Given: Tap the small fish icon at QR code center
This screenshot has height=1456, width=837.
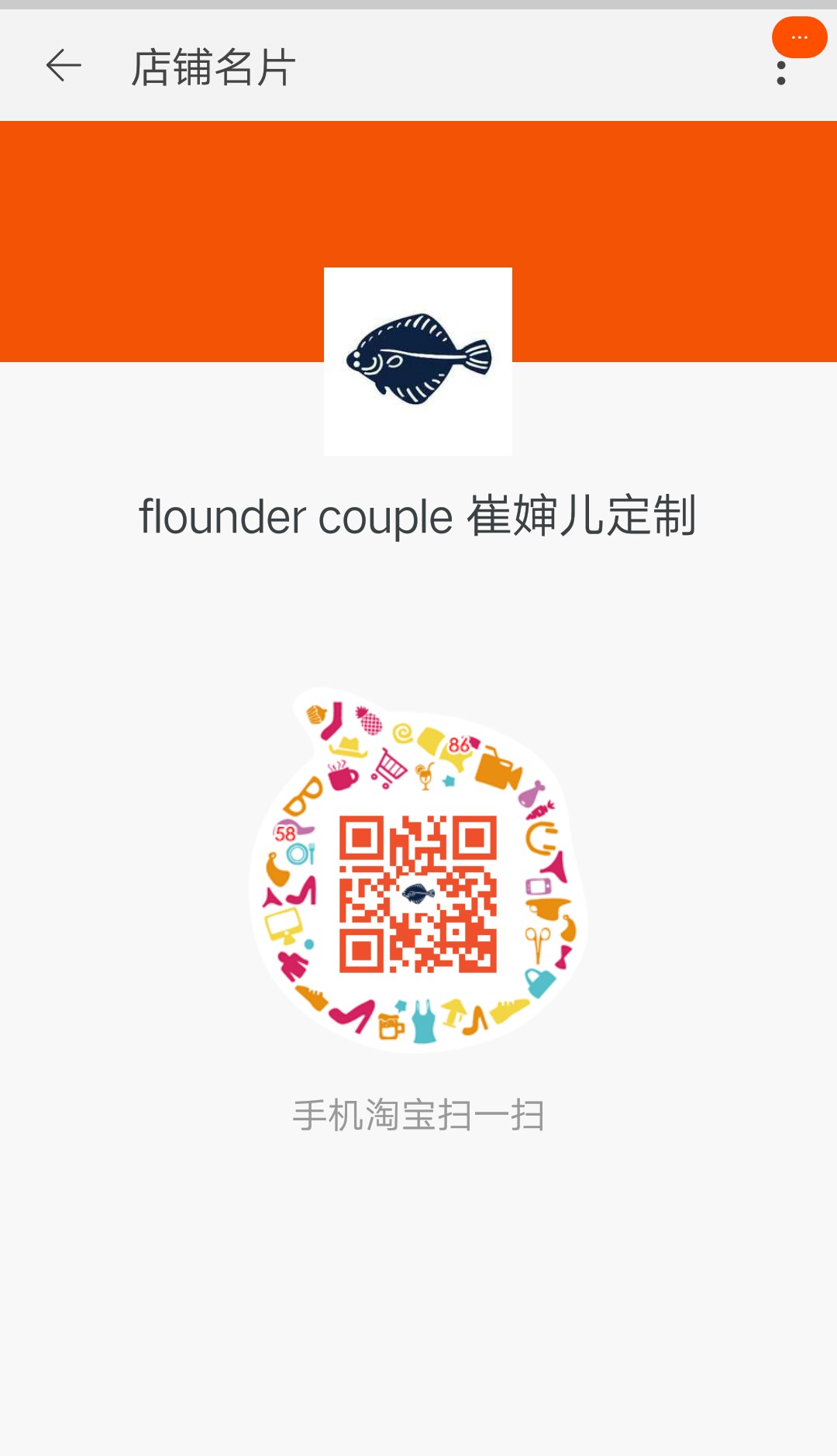Looking at the screenshot, I should click(418, 892).
